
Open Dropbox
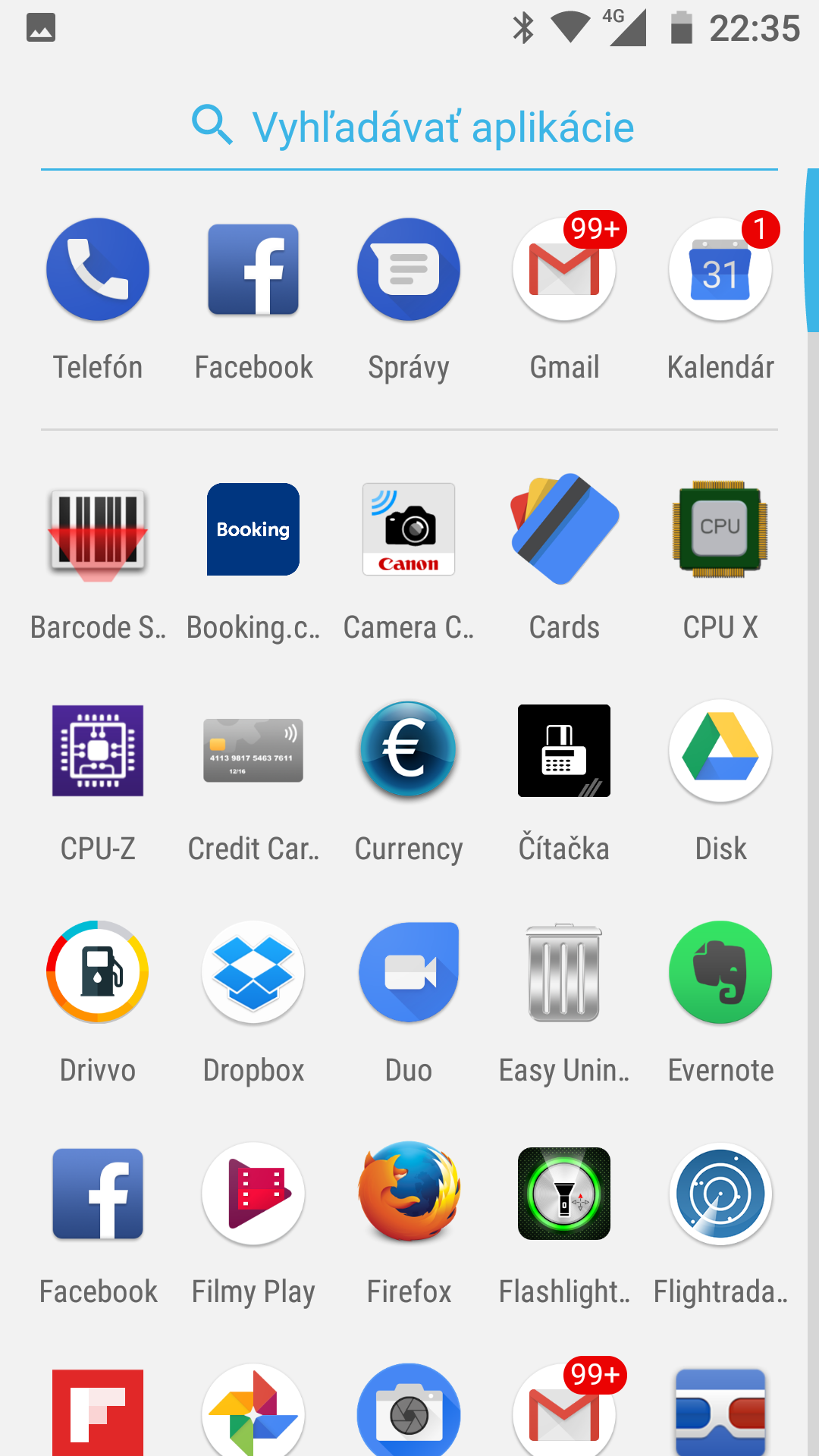pyautogui.click(x=253, y=972)
